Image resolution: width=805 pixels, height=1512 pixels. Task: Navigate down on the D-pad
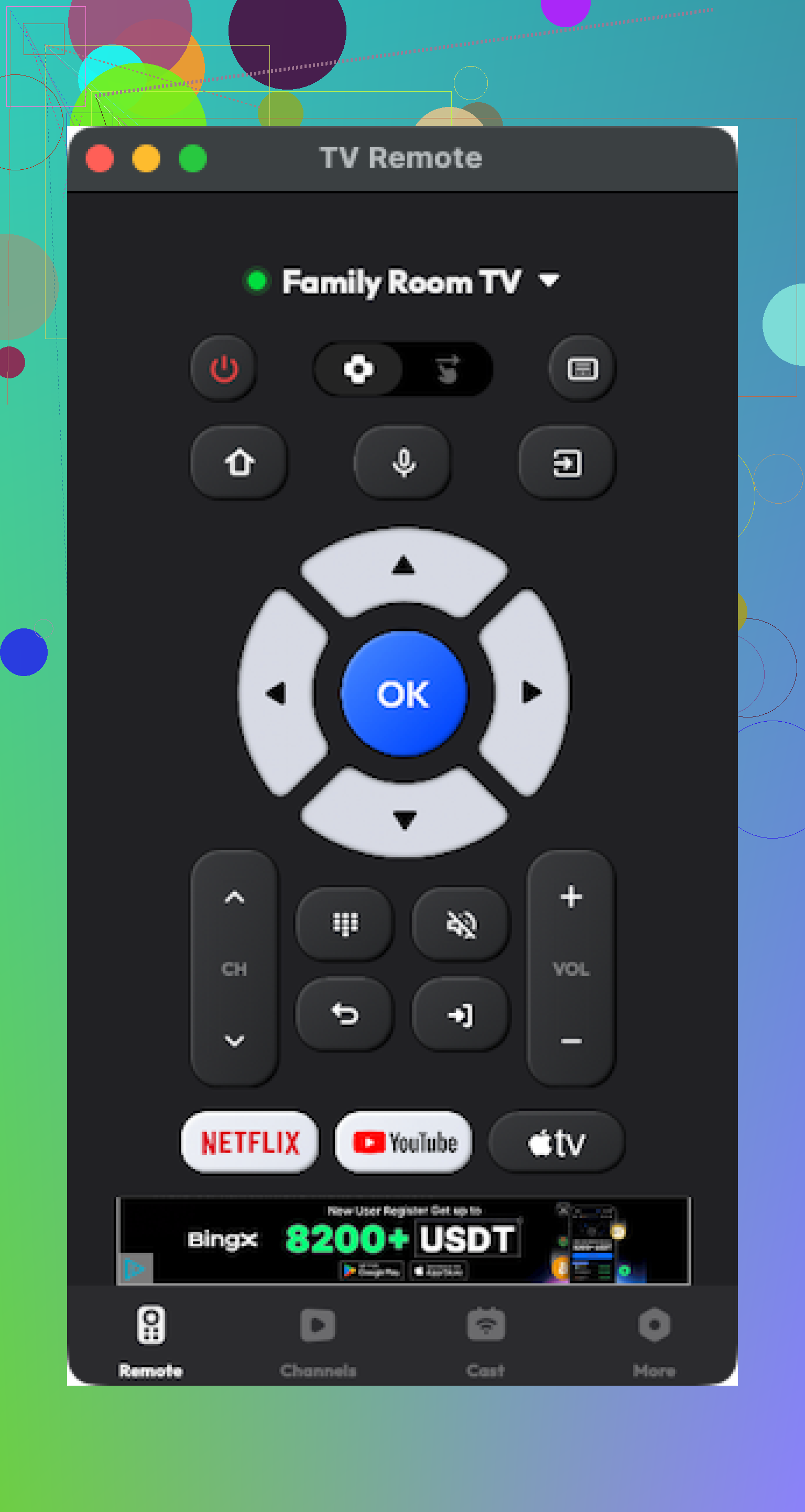[404, 819]
